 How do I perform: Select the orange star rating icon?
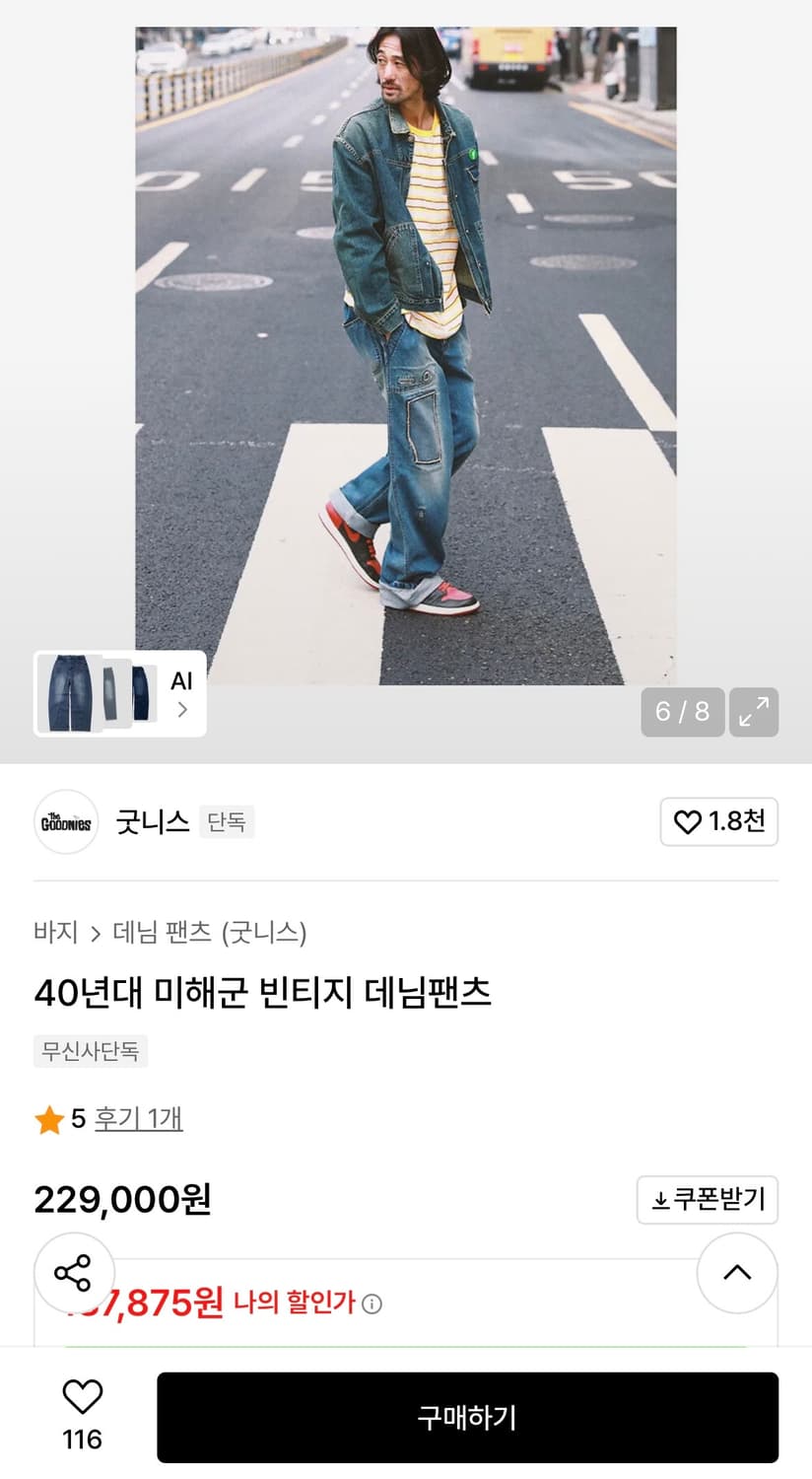50,1119
